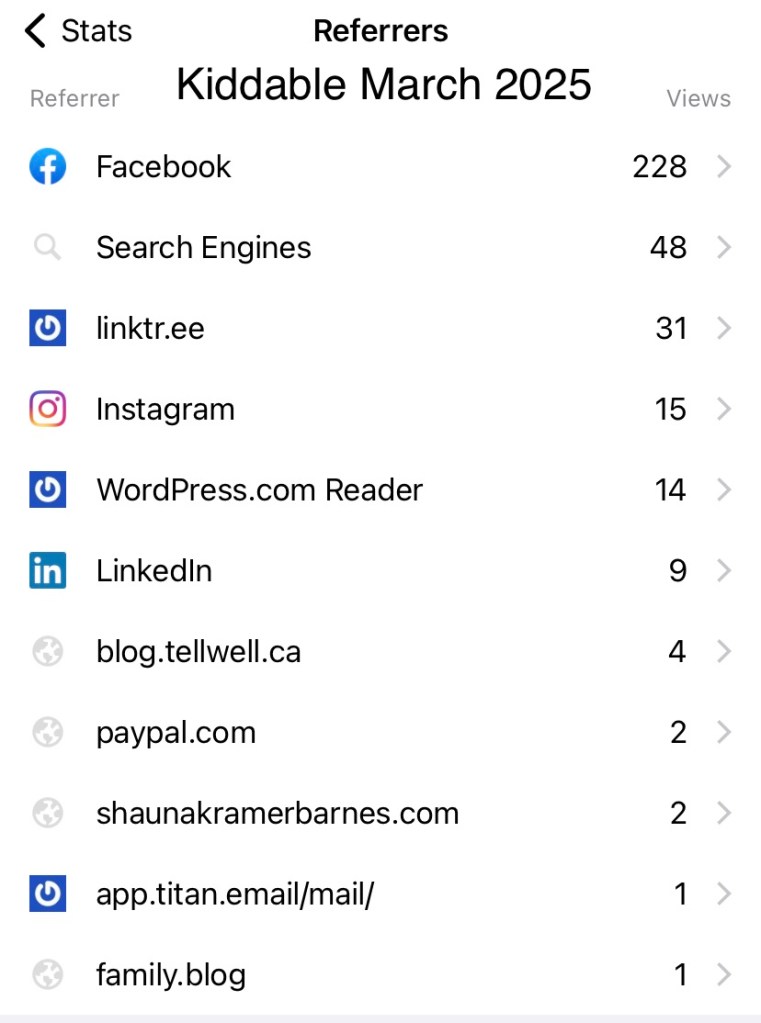
Task: View shaunakramerbarnes.com referrer details
Action: coord(380,814)
